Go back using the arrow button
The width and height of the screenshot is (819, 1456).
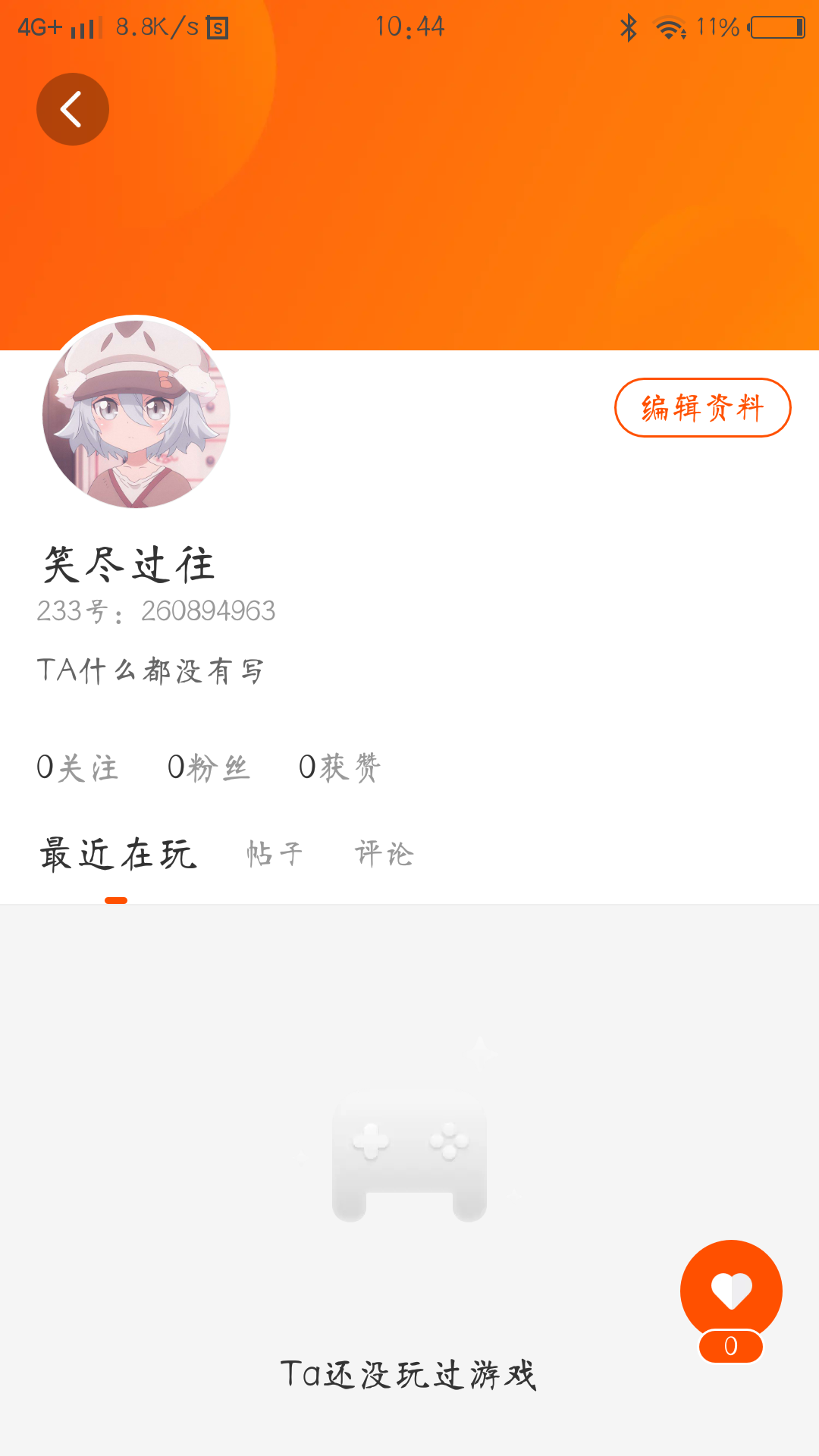[73, 109]
